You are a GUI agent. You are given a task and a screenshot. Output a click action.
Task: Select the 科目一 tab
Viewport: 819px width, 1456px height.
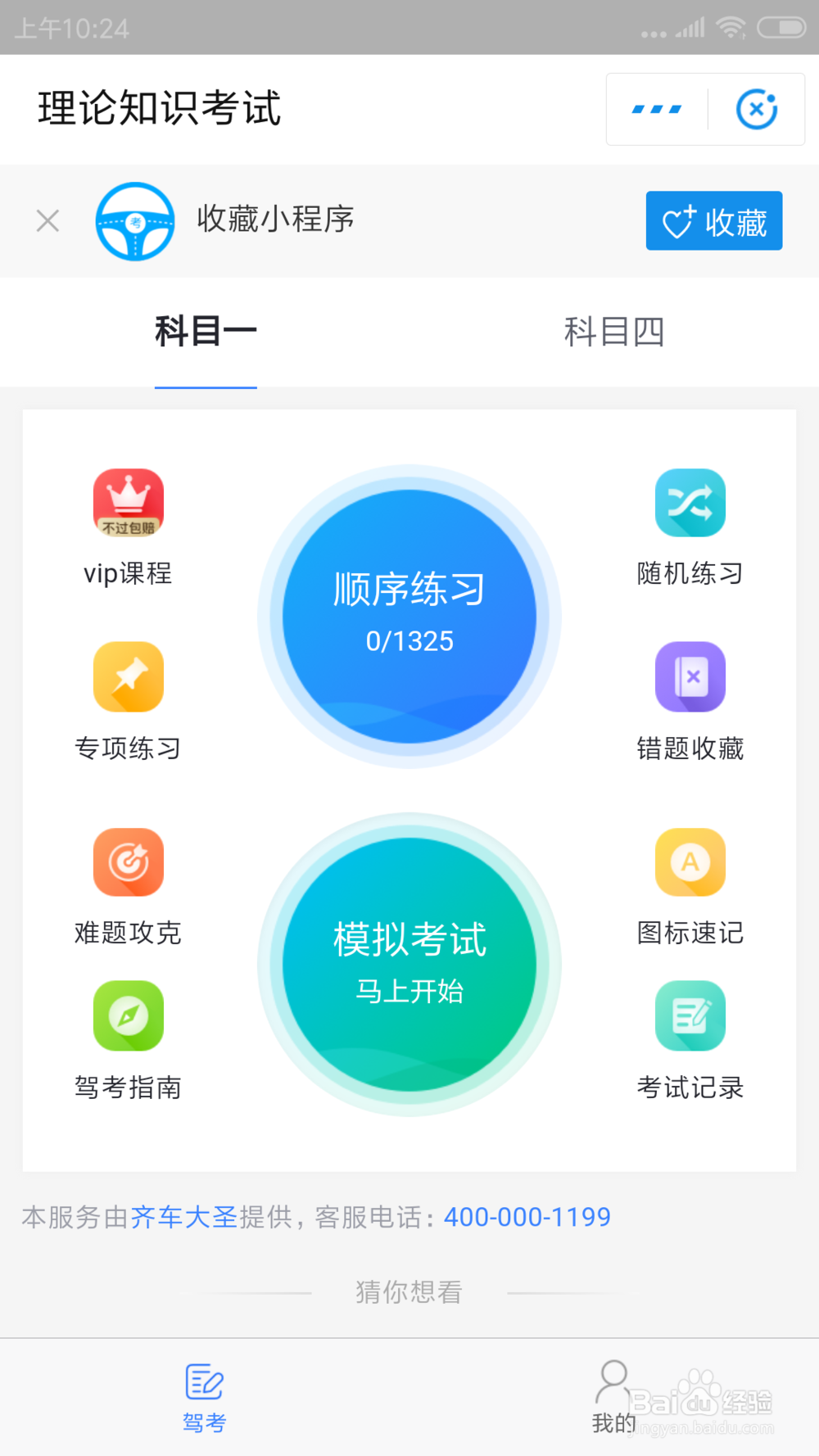(205, 332)
